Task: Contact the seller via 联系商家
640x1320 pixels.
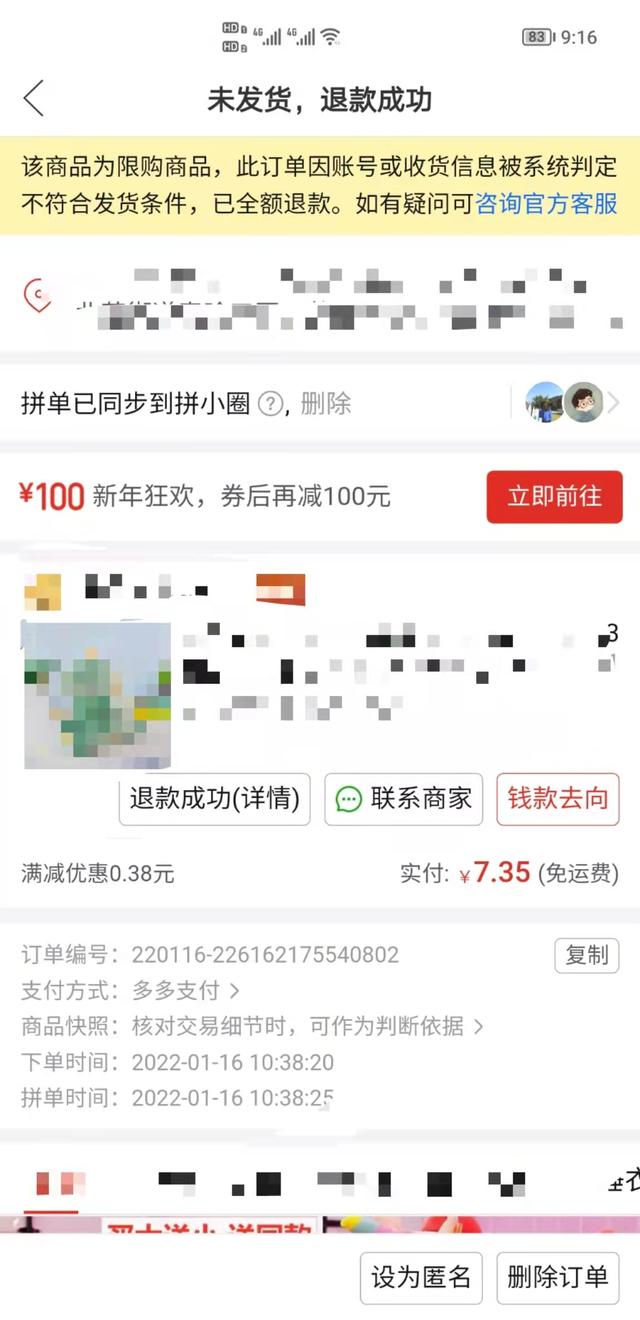Action: pos(404,799)
